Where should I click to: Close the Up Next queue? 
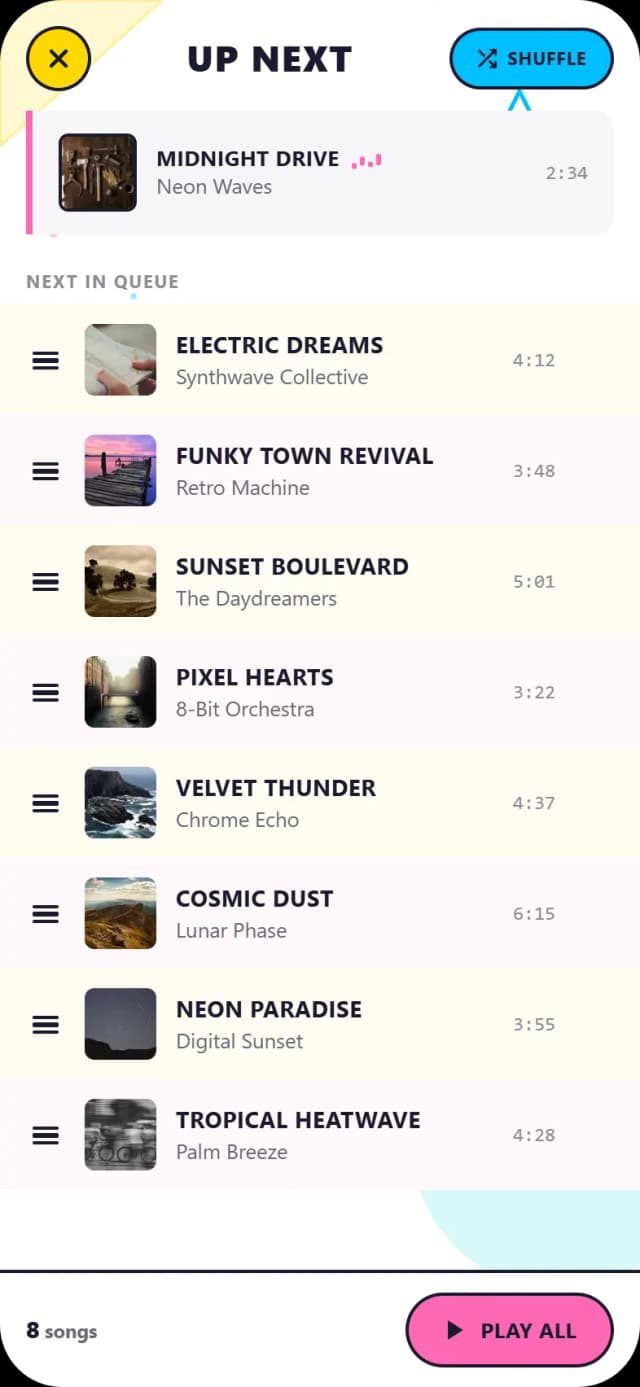coord(58,59)
